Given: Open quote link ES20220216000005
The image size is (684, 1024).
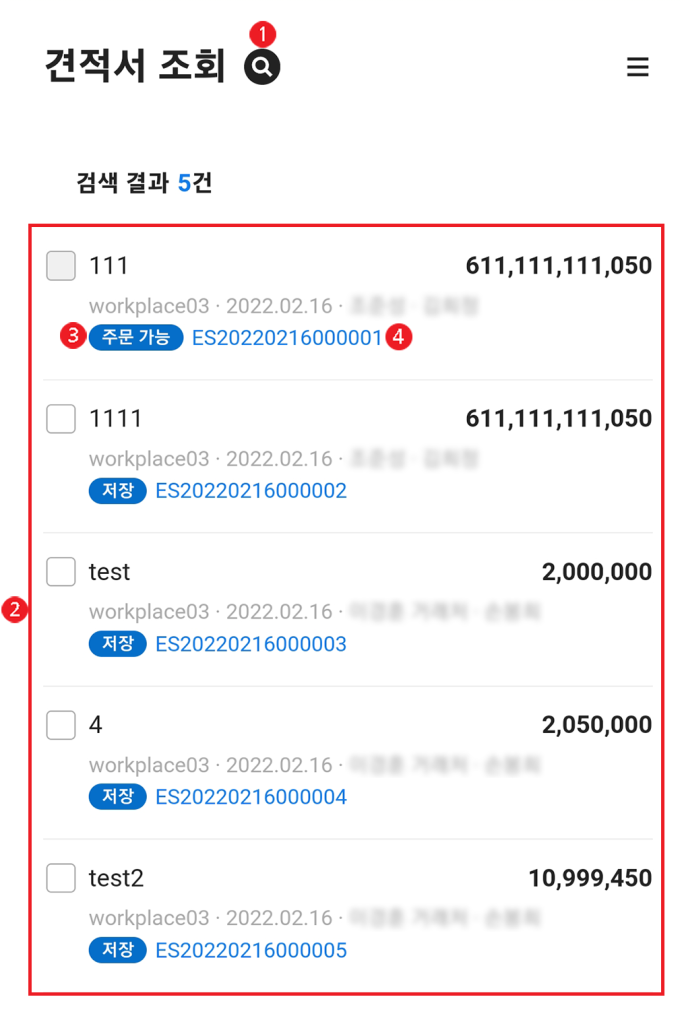Looking at the screenshot, I should pyautogui.click(x=251, y=950).
